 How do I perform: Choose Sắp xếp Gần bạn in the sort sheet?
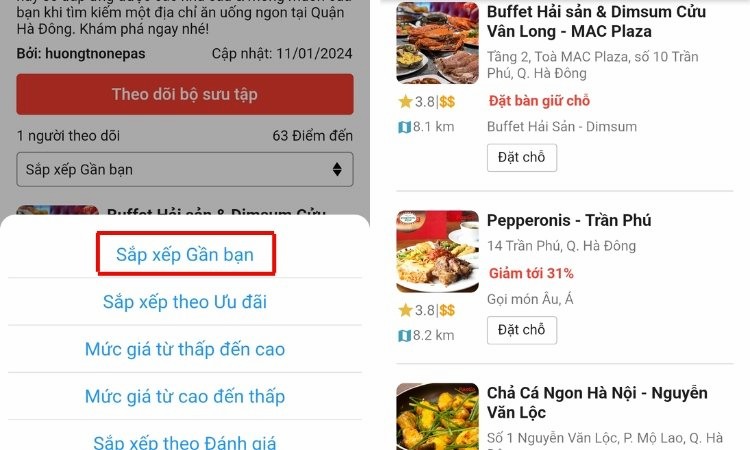point(185,255)
